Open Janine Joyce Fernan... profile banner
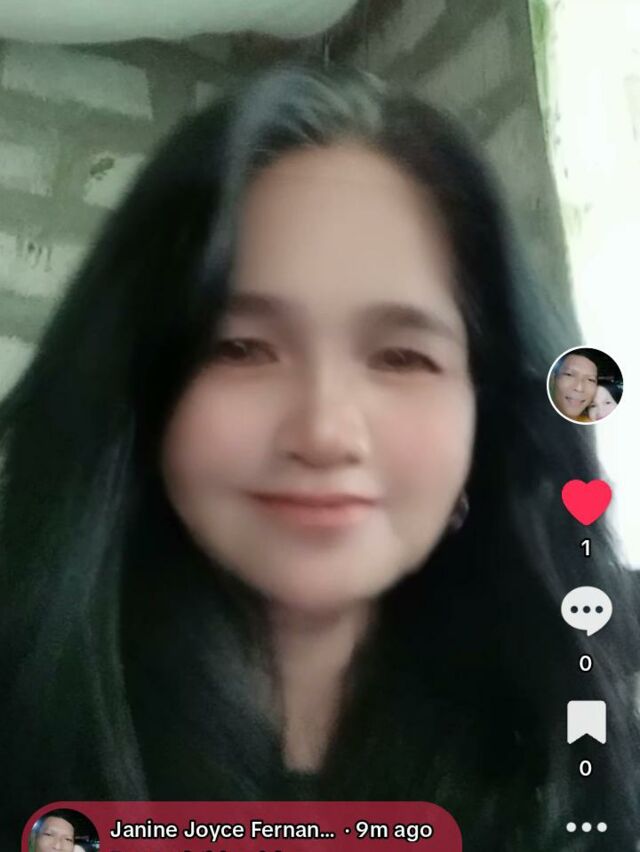 point(240,830)
